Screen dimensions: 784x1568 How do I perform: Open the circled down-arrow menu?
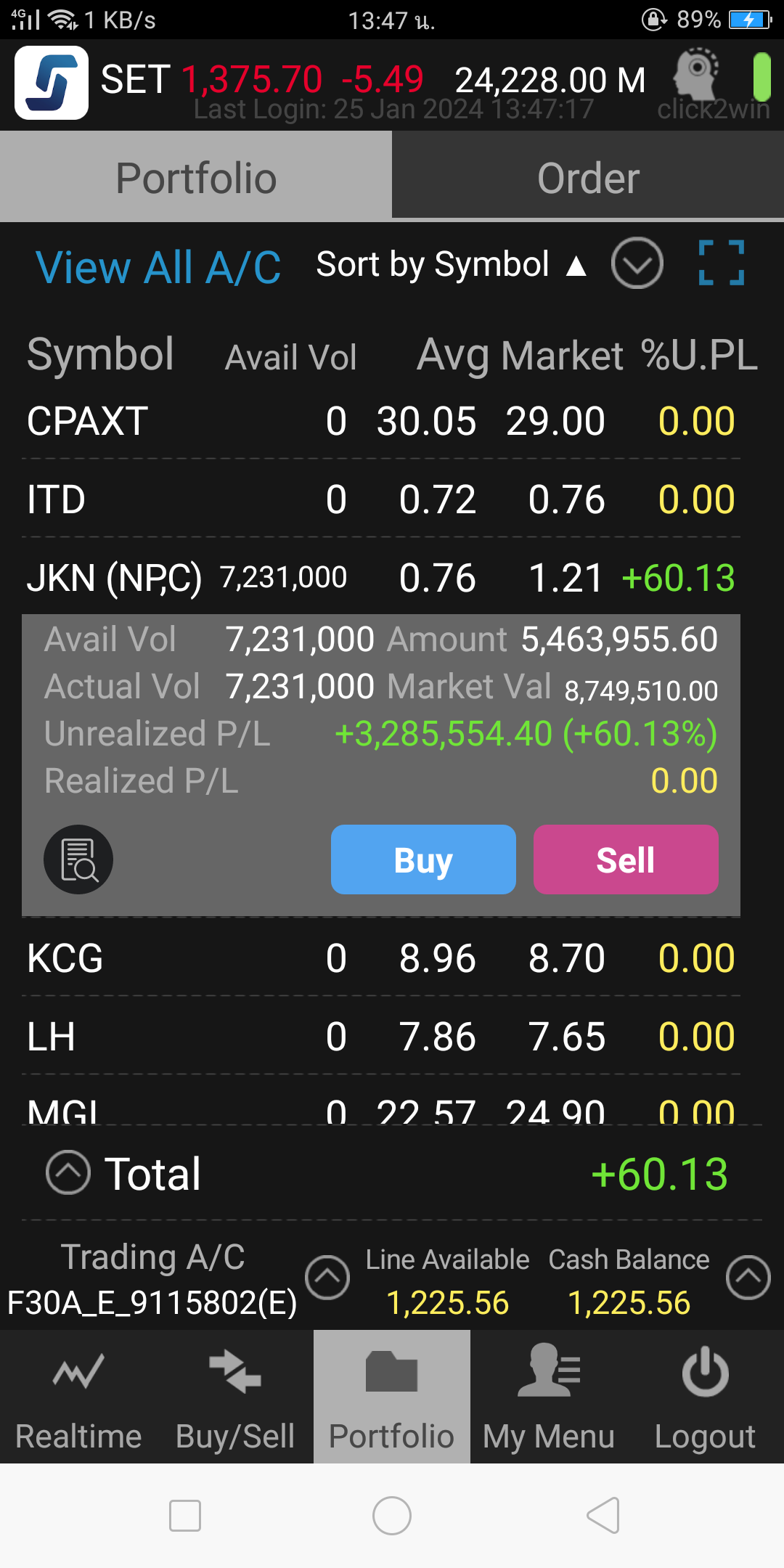[637, 263]
